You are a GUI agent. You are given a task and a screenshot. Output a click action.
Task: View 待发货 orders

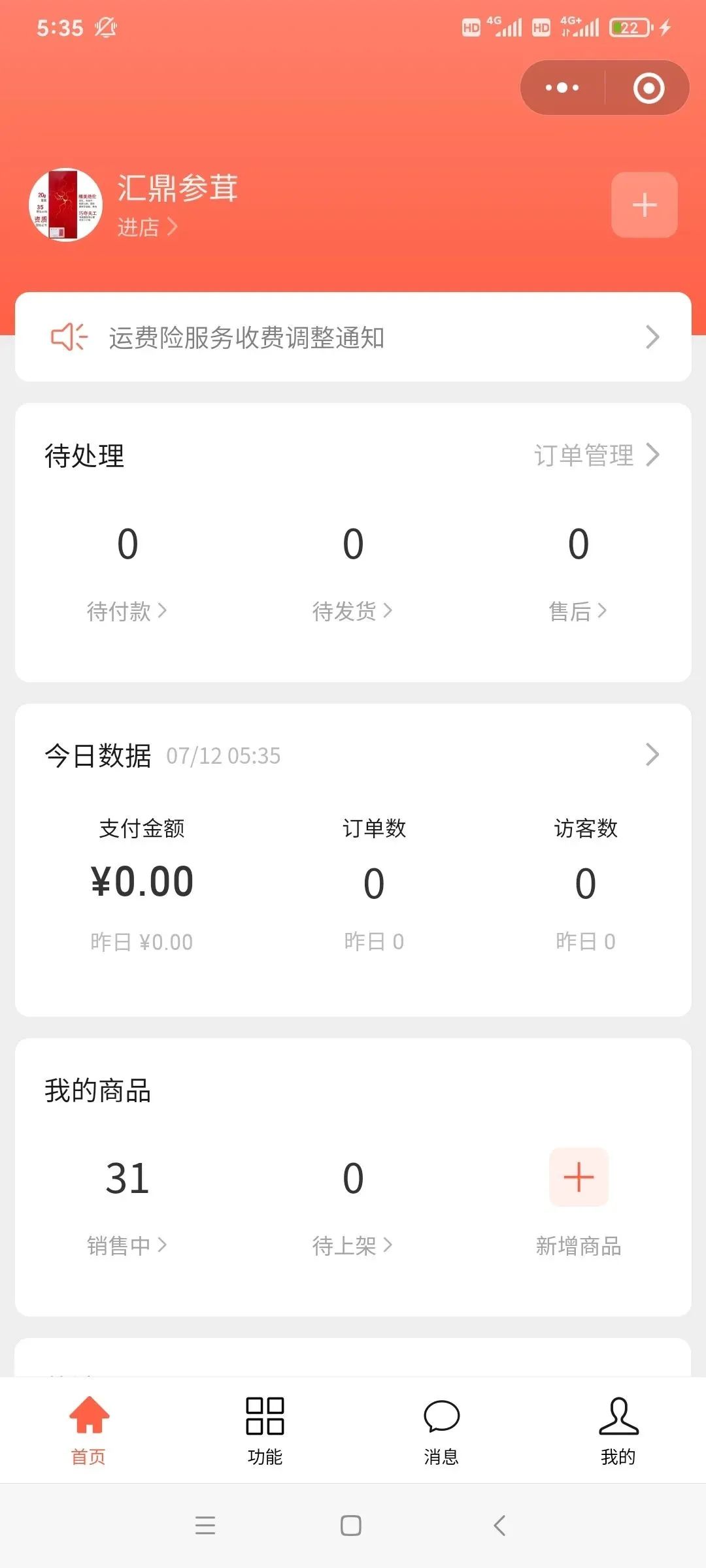tap(353, 611)
